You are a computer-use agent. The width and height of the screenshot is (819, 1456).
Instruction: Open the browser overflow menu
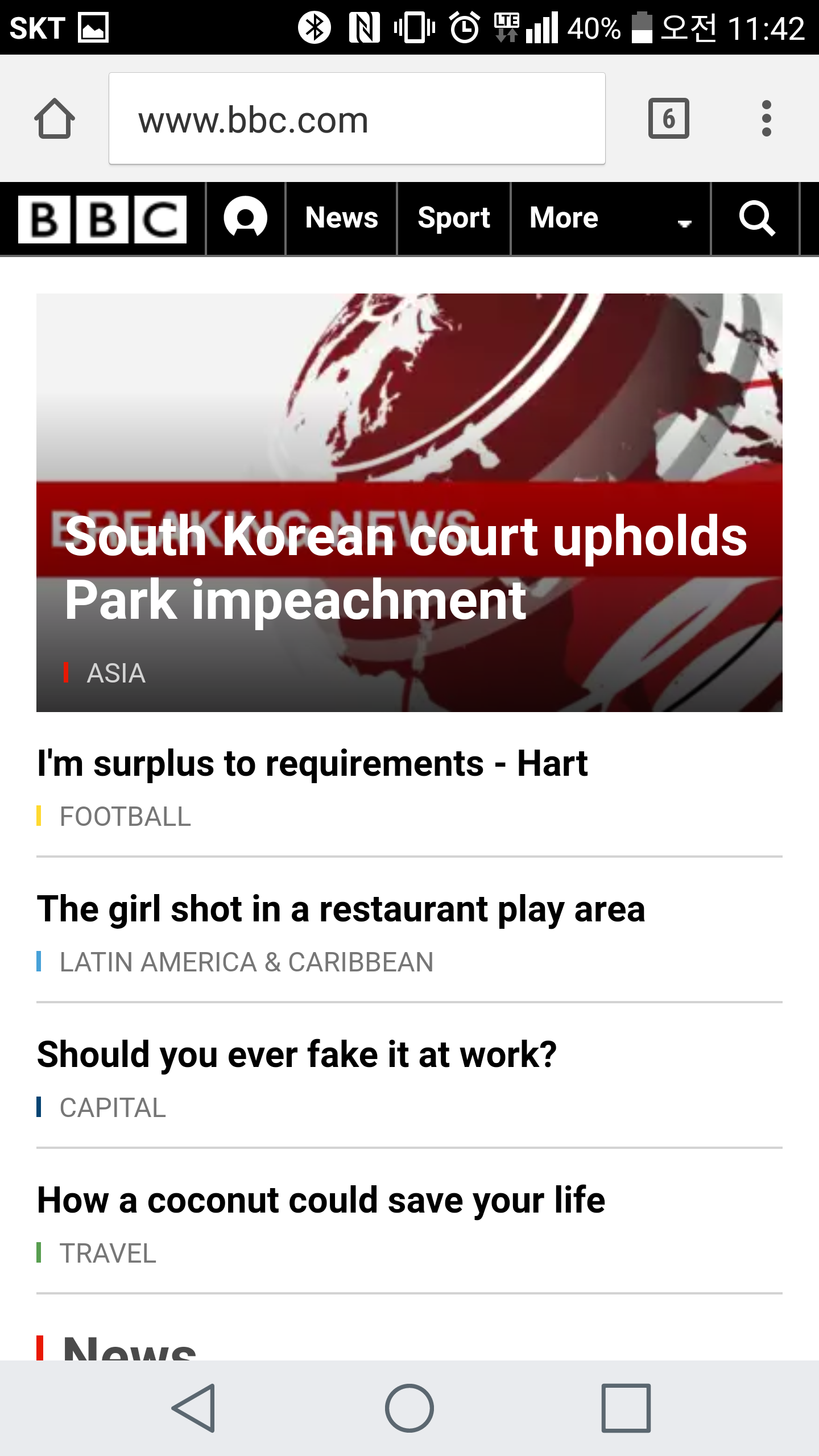pos(766,118)
